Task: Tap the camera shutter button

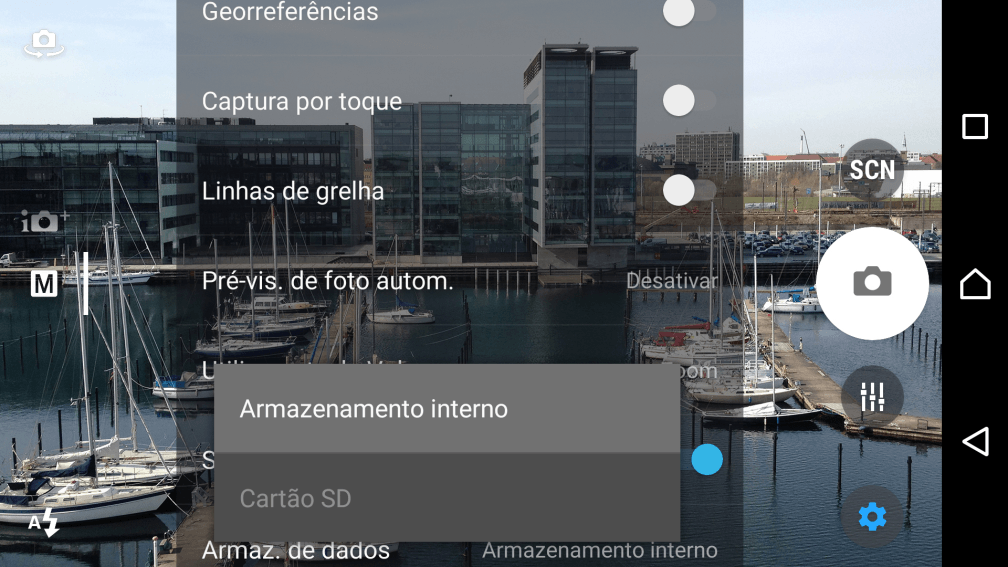Action: pos(872,283)
